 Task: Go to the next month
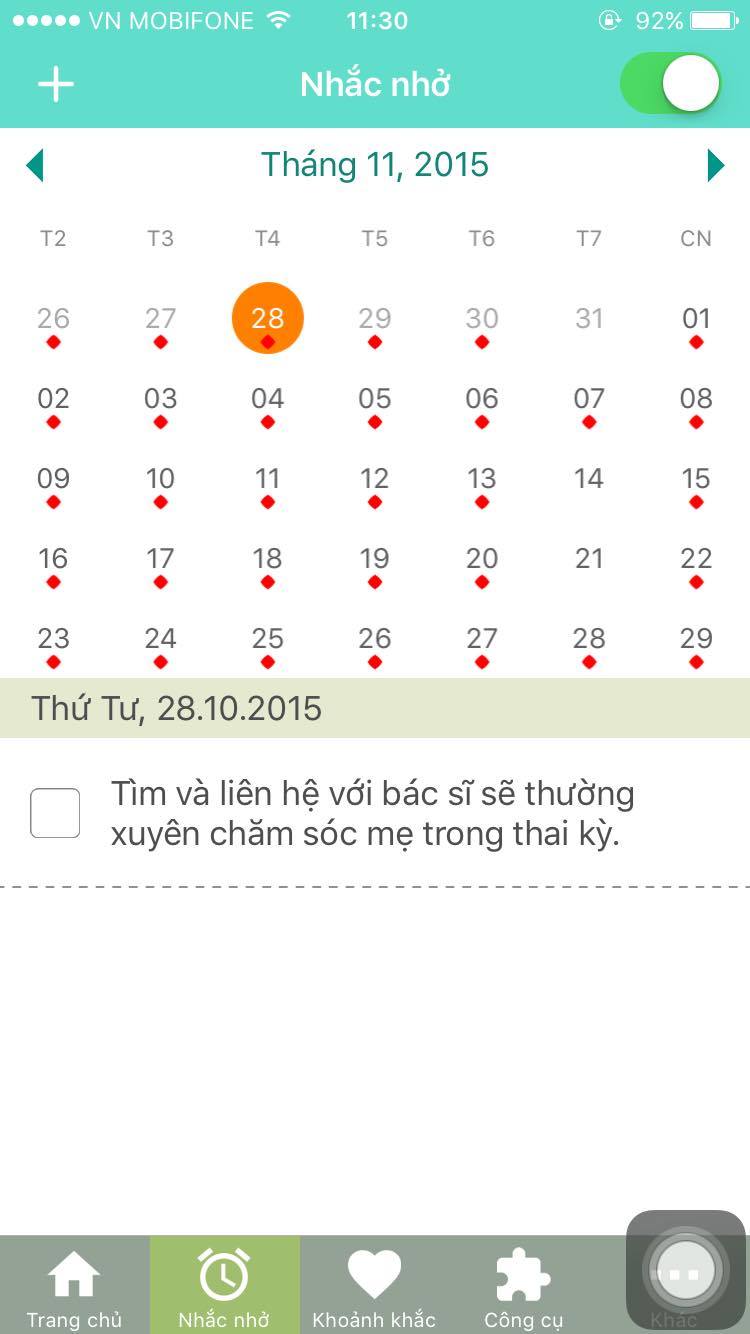click(x=715, y=165)
